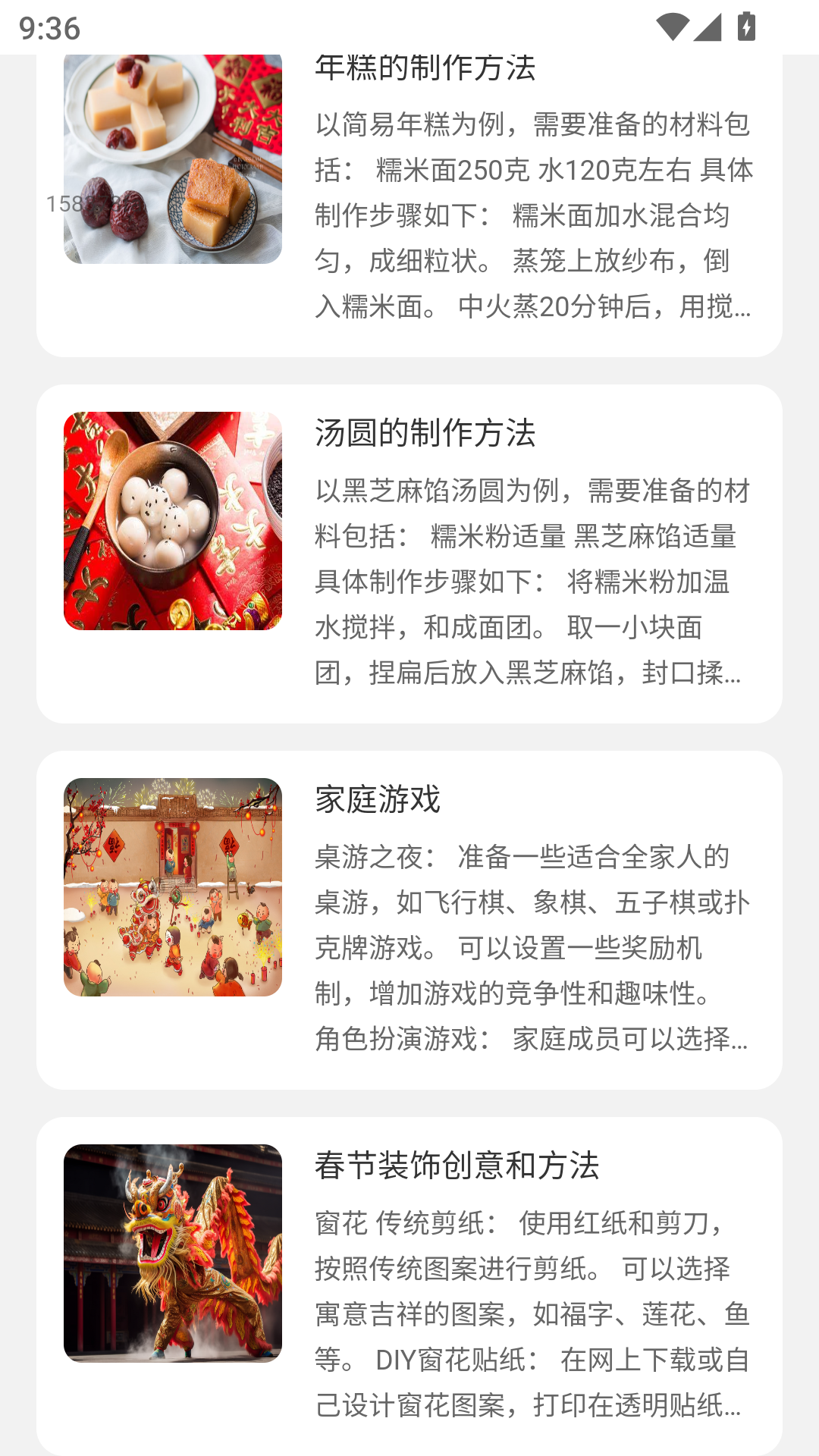The height and width of the screenshot is (1456, 819).
Task: Open the status bar area
Action: click(409, 25)
